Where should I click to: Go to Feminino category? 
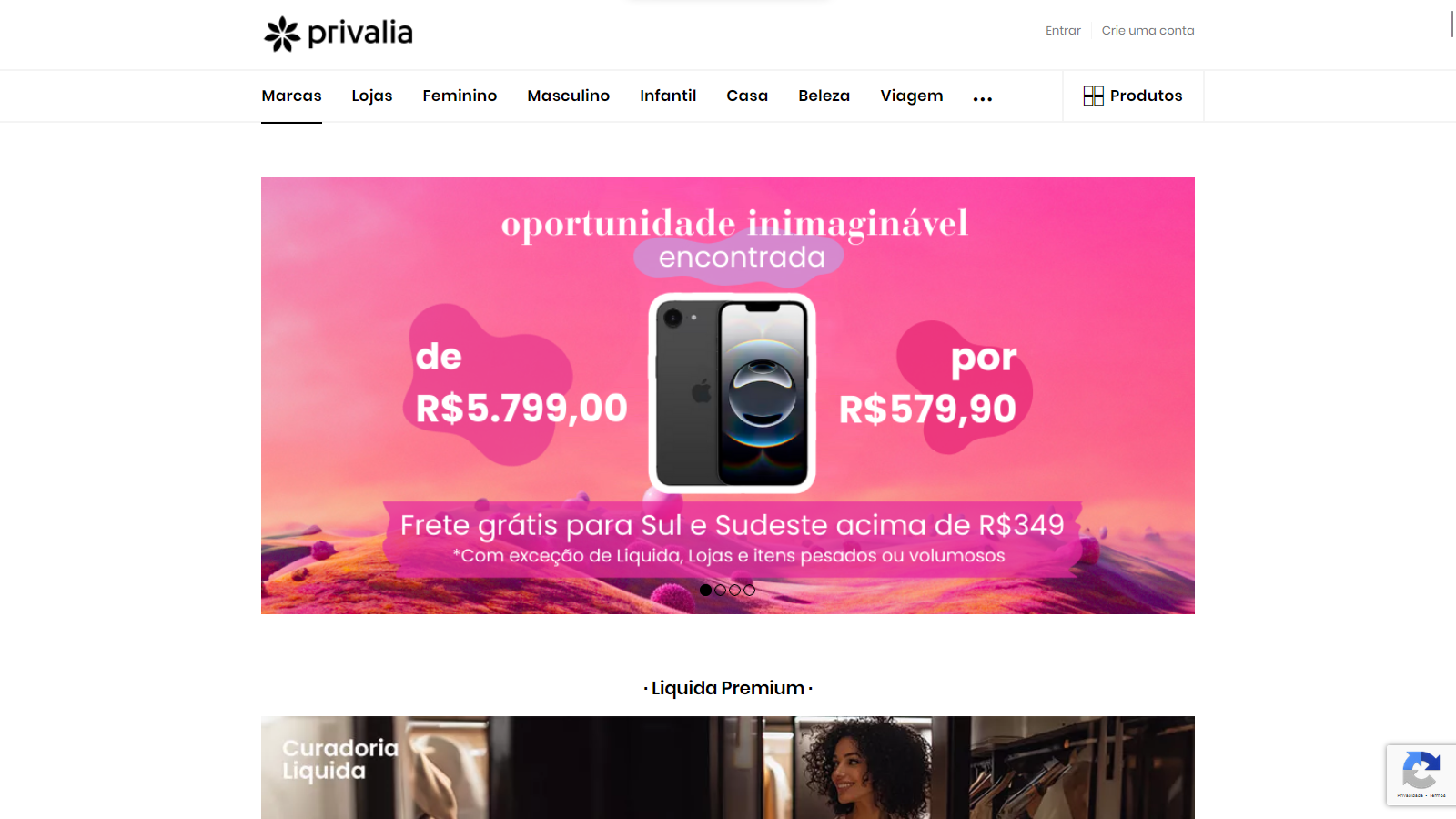460,96
